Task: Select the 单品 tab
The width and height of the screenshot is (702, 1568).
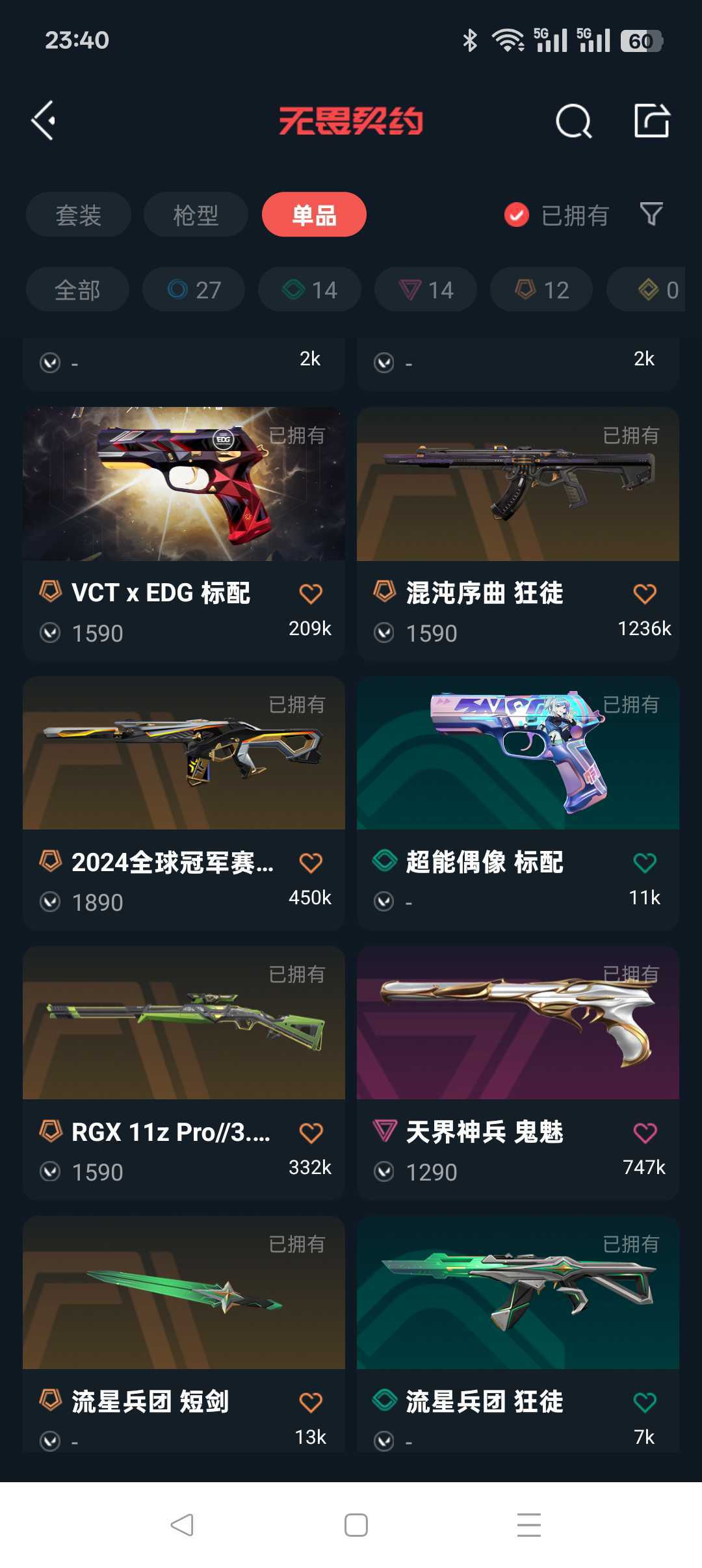Action: click(314, 215)
